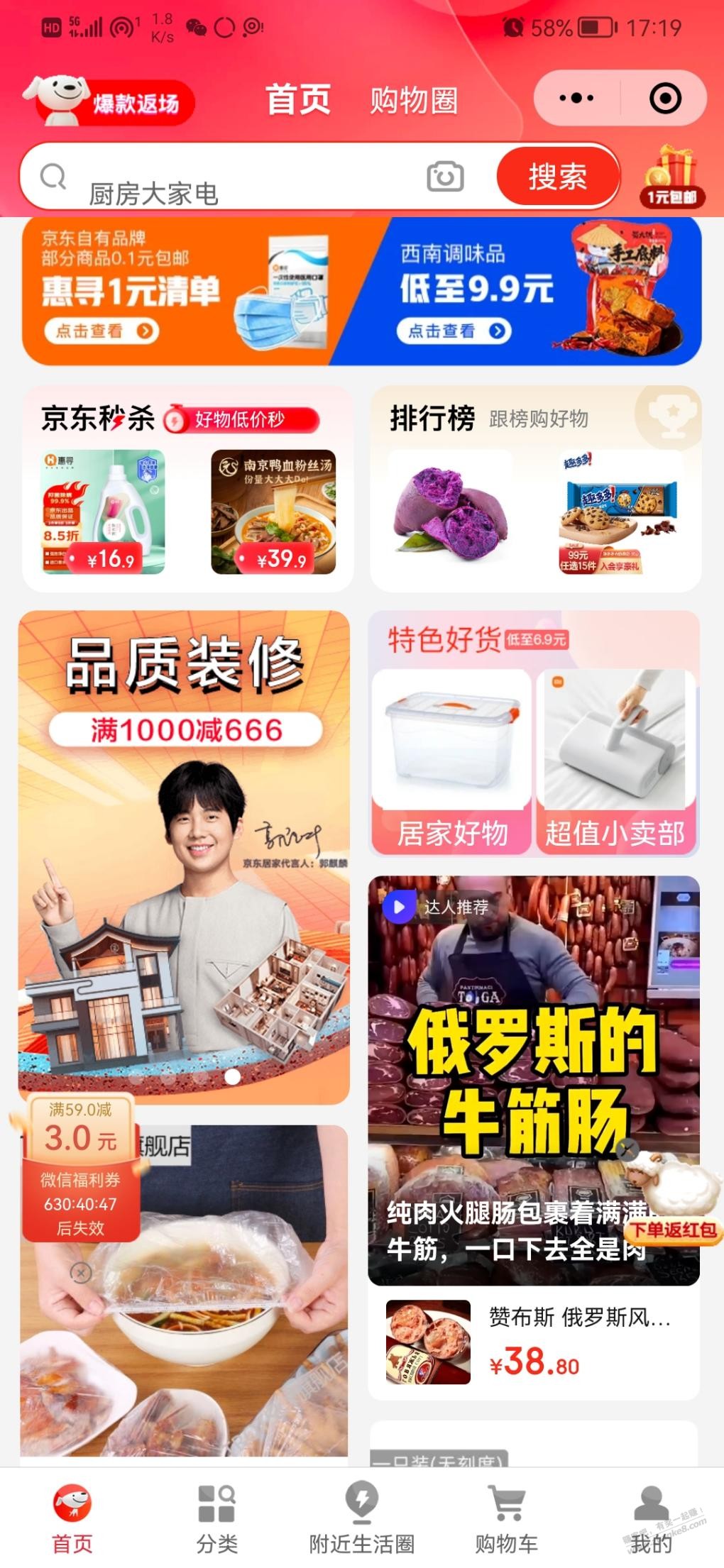Open the camera image search icon
Viewport: 724px width, 1568px height.
click(x=445, y=177)
